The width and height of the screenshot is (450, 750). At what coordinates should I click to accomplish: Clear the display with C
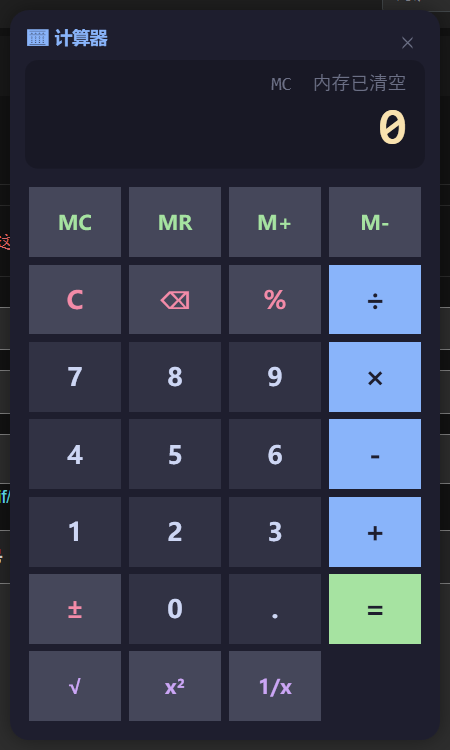point(75,299)
